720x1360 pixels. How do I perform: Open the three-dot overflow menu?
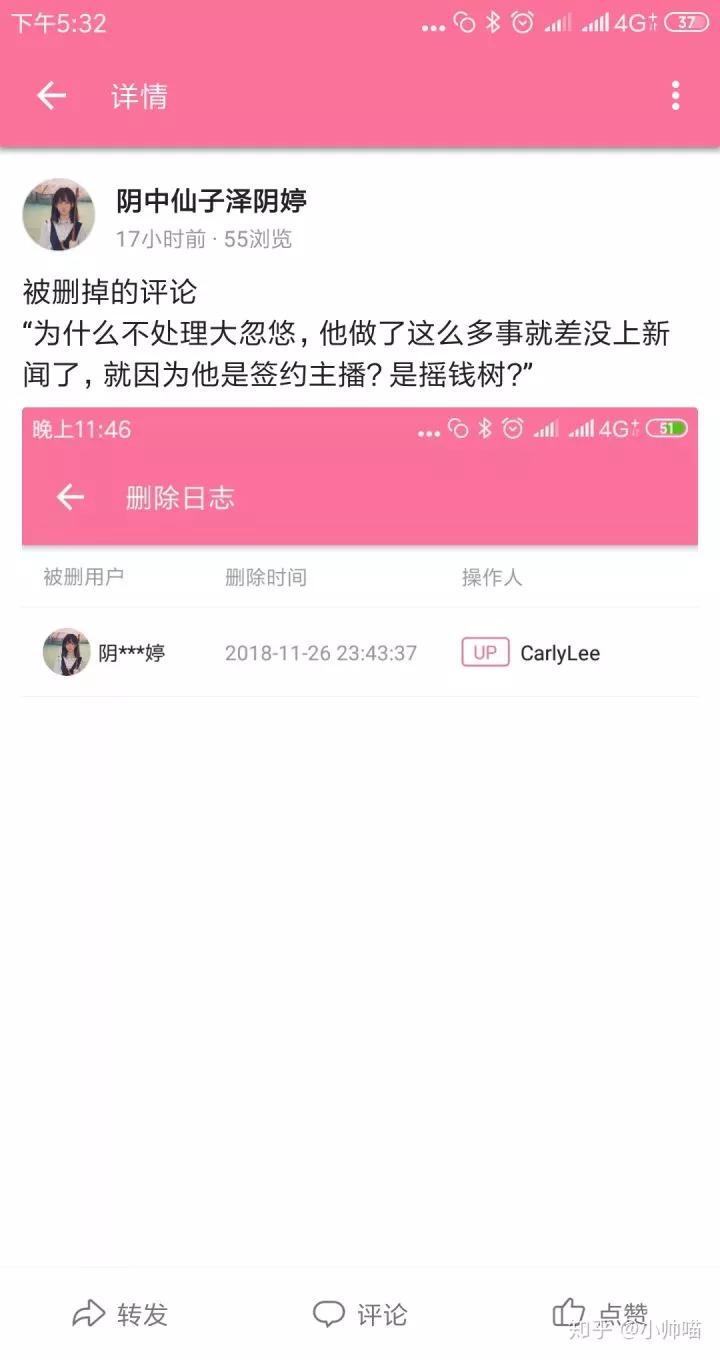click(x=676, y=96)
